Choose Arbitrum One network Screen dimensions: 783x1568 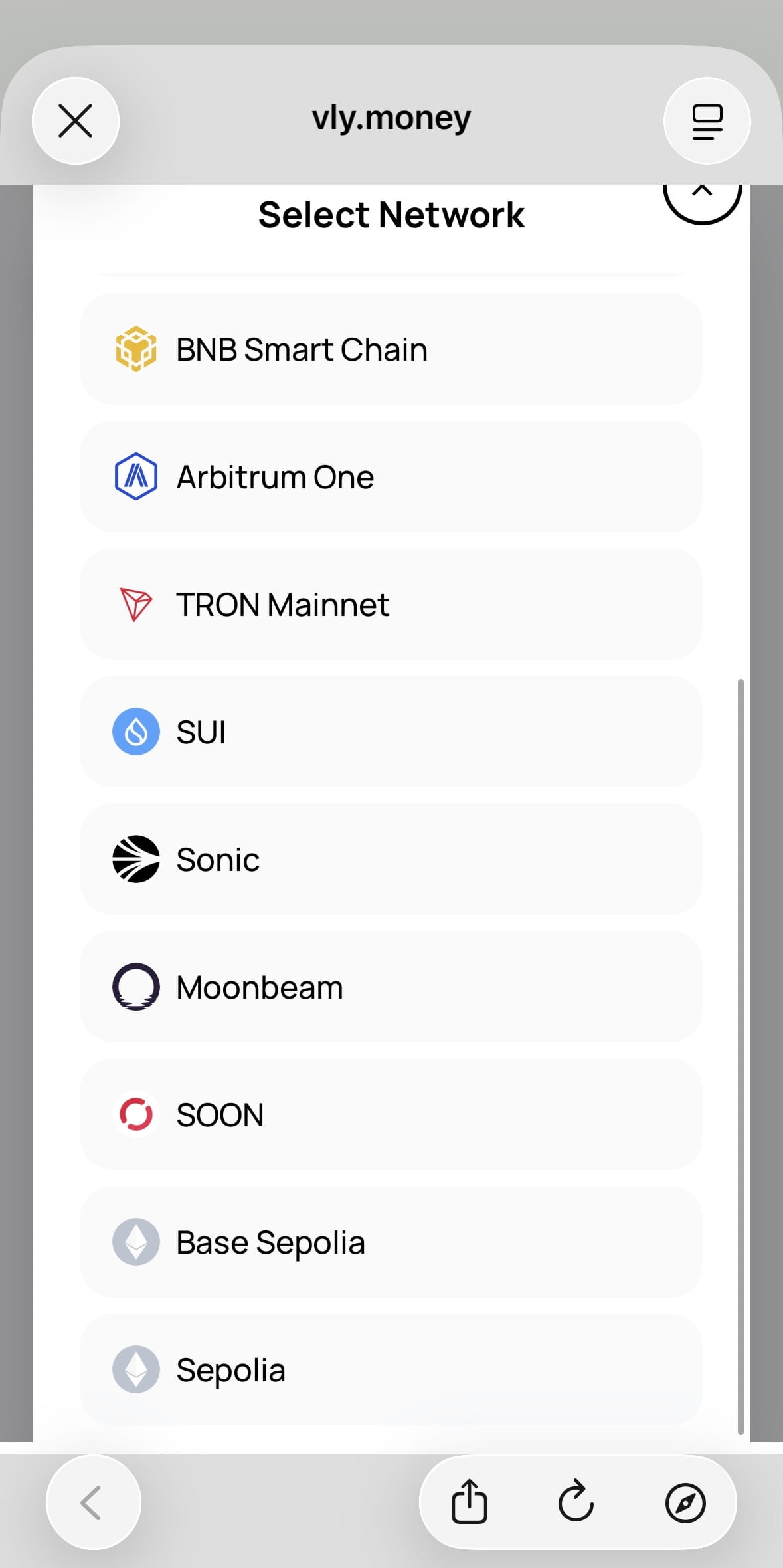391,477
